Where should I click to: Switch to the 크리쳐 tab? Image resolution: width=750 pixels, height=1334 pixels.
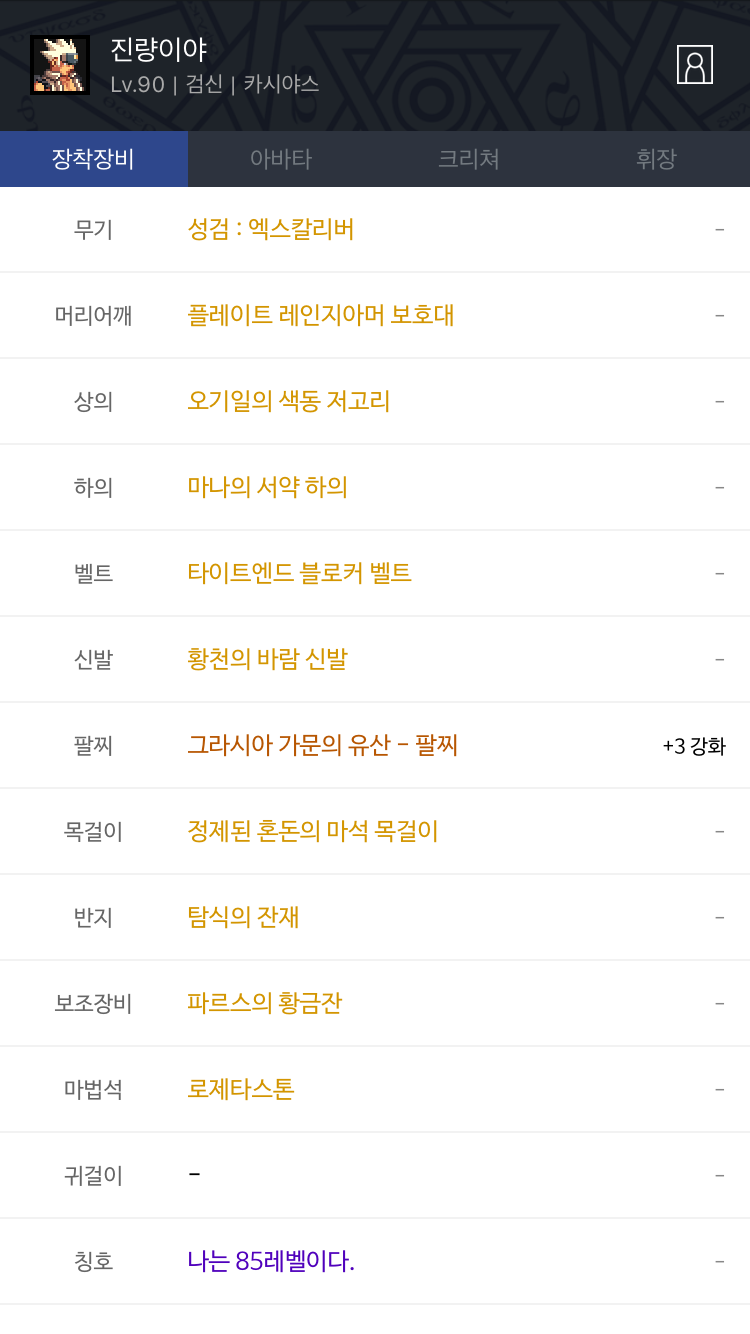coord(468,159)
